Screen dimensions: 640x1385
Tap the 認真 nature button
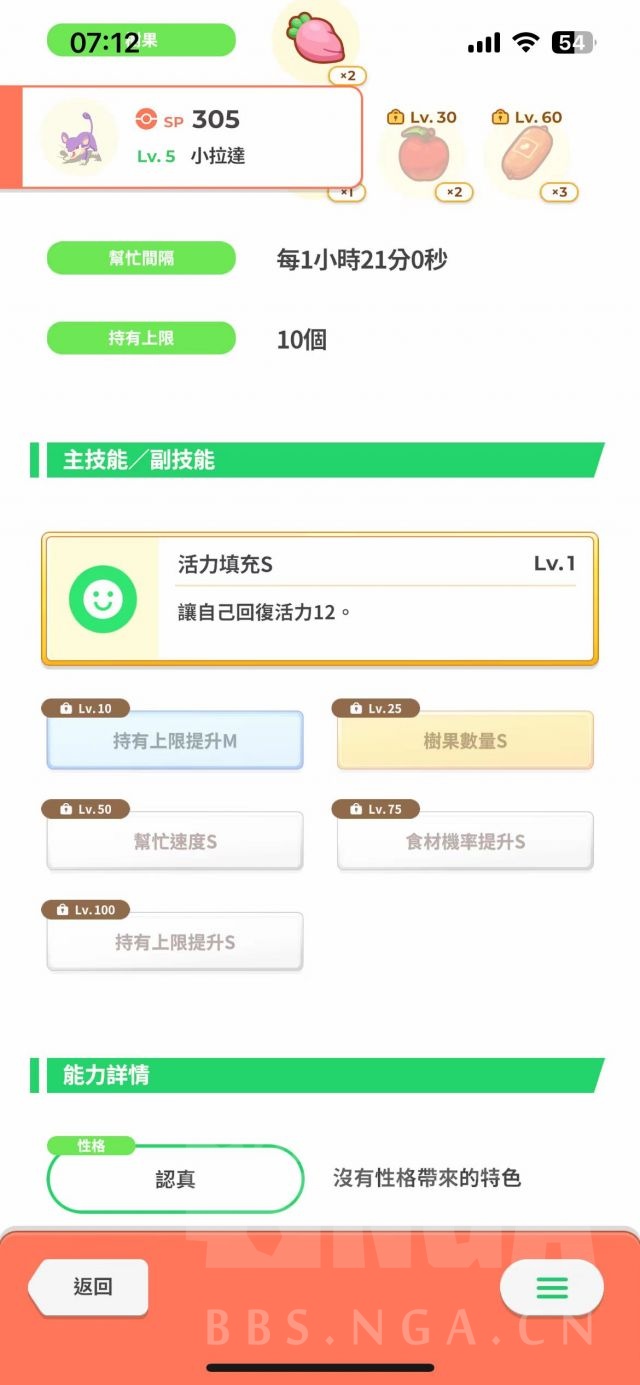[x=175, y=1179]
